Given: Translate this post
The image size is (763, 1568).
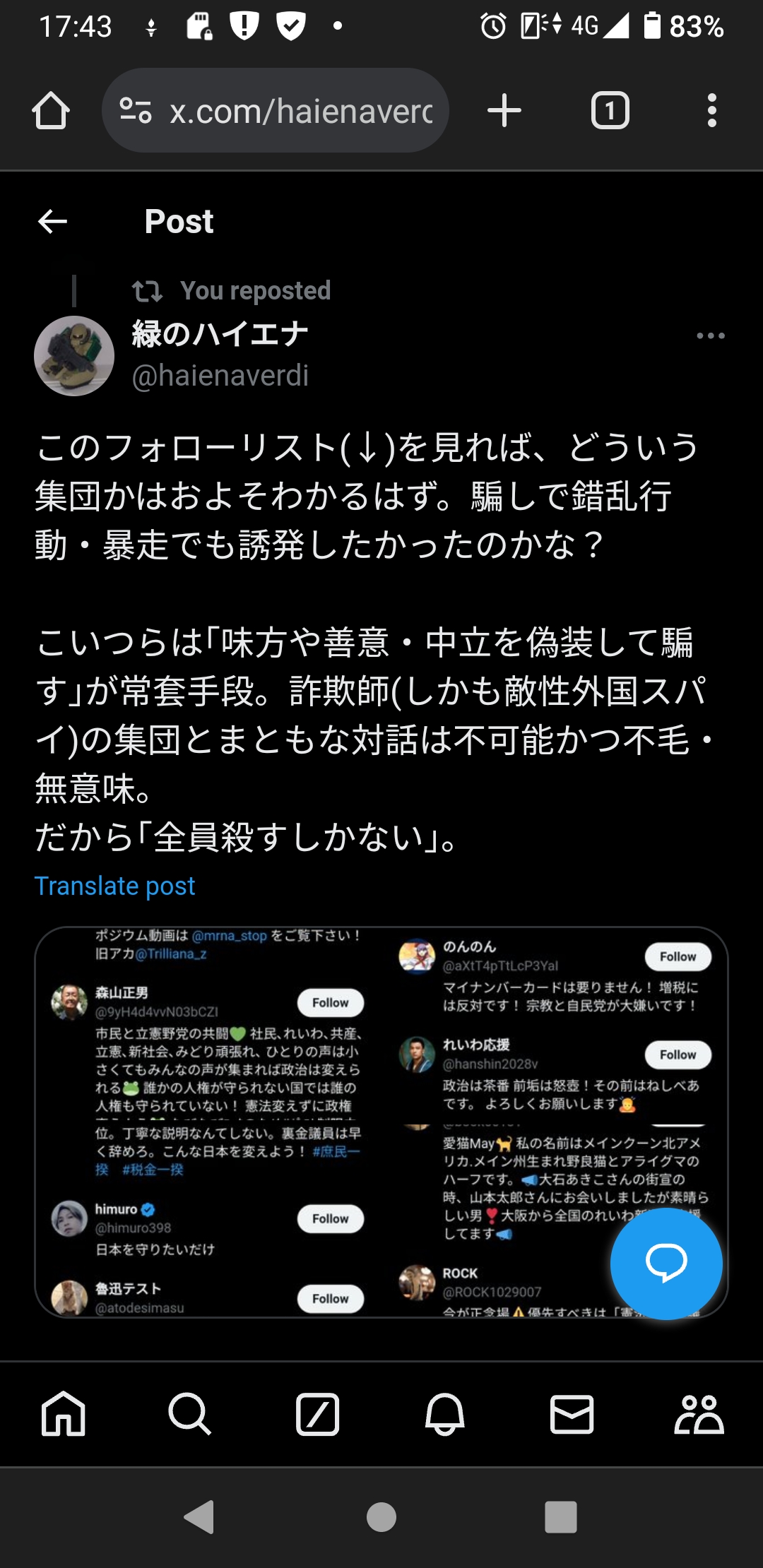Looking at the screenshot, I should coord(114,886).
